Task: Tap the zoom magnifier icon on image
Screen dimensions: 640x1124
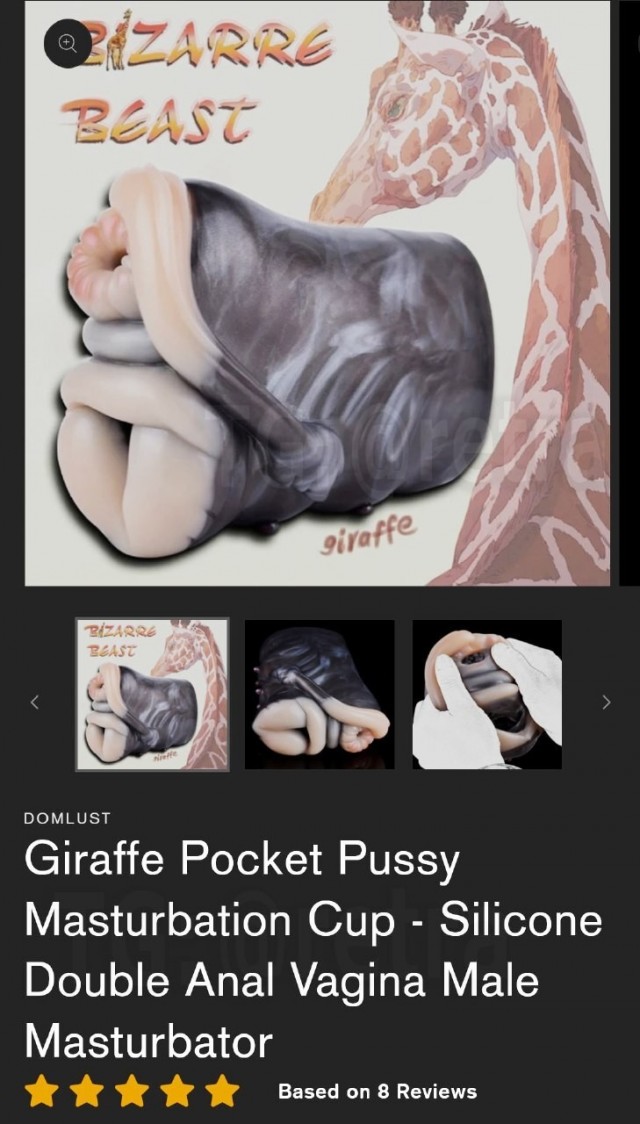Action: pyautogui.click(x=67, y=44)
